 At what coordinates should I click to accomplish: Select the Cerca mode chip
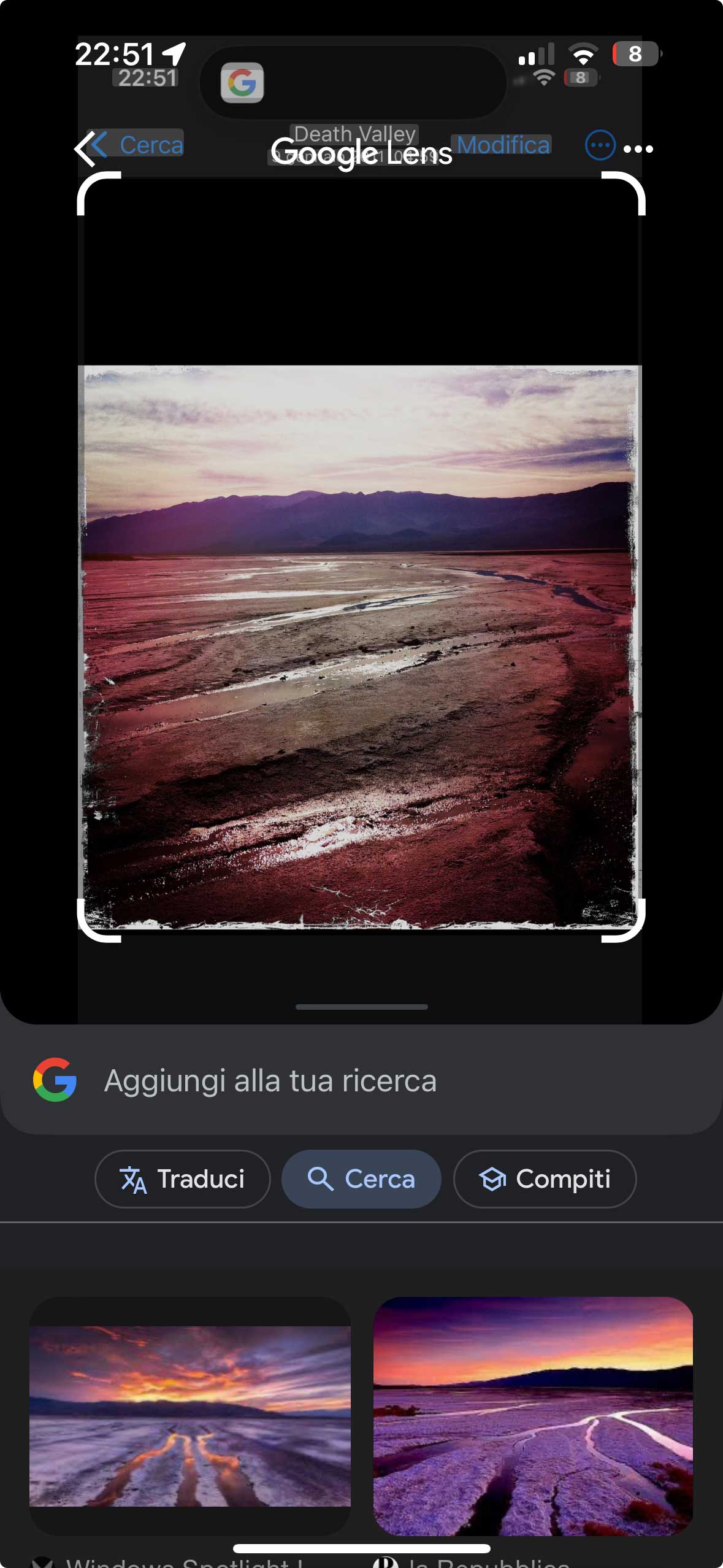361,1179
